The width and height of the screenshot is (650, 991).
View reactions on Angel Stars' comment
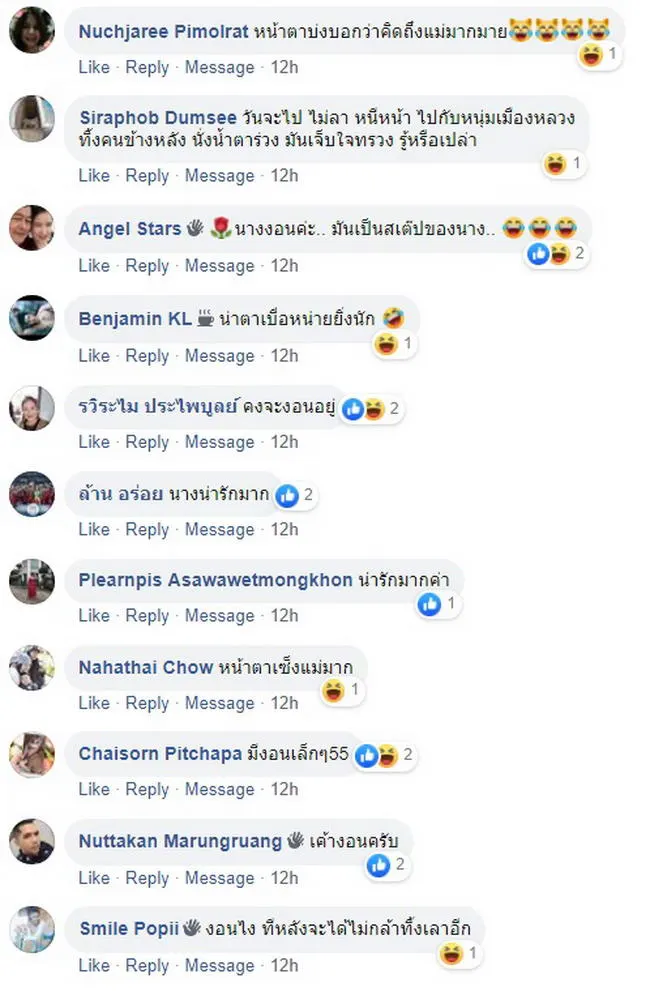coord(557,253)
